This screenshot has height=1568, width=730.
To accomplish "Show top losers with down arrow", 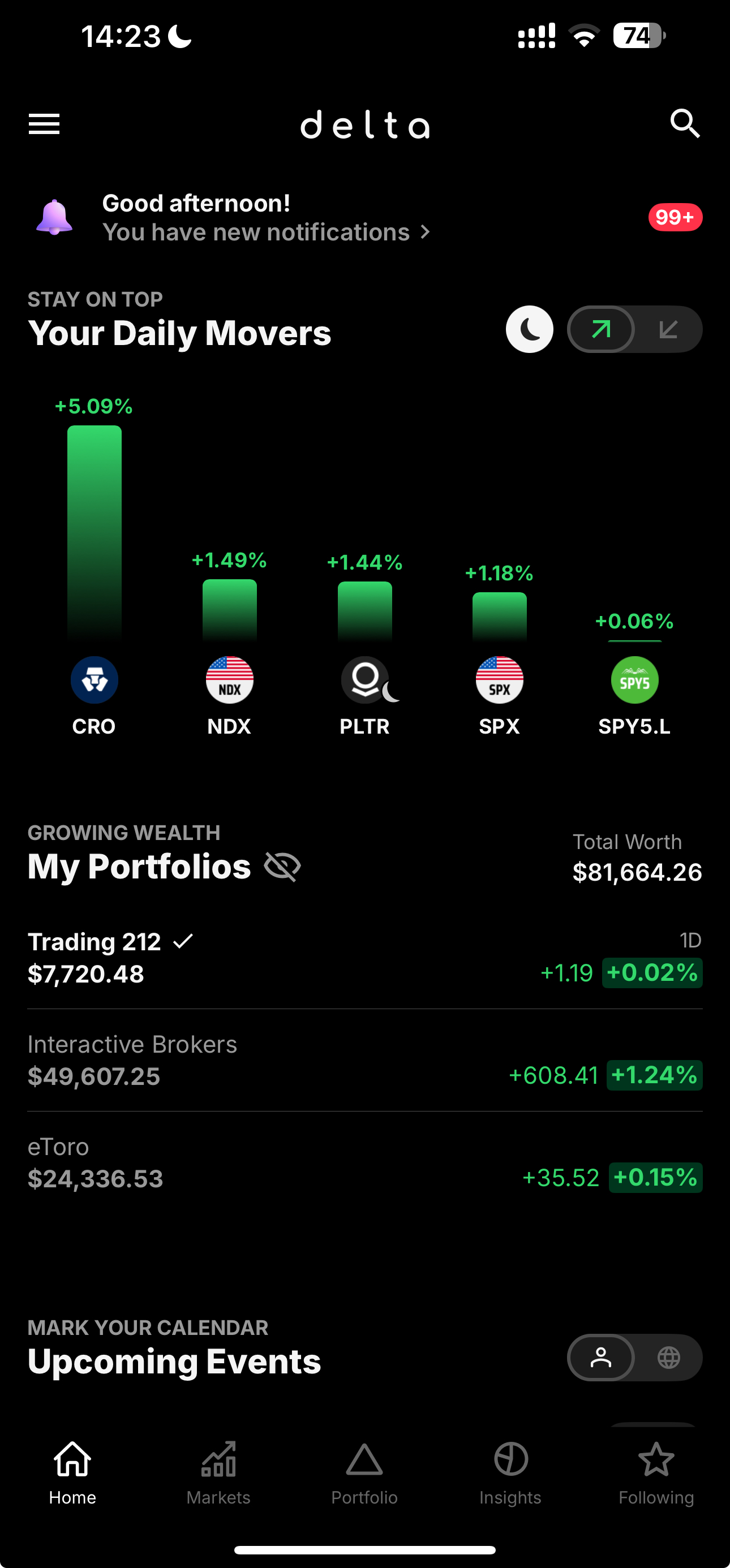I will pos(668,329).
